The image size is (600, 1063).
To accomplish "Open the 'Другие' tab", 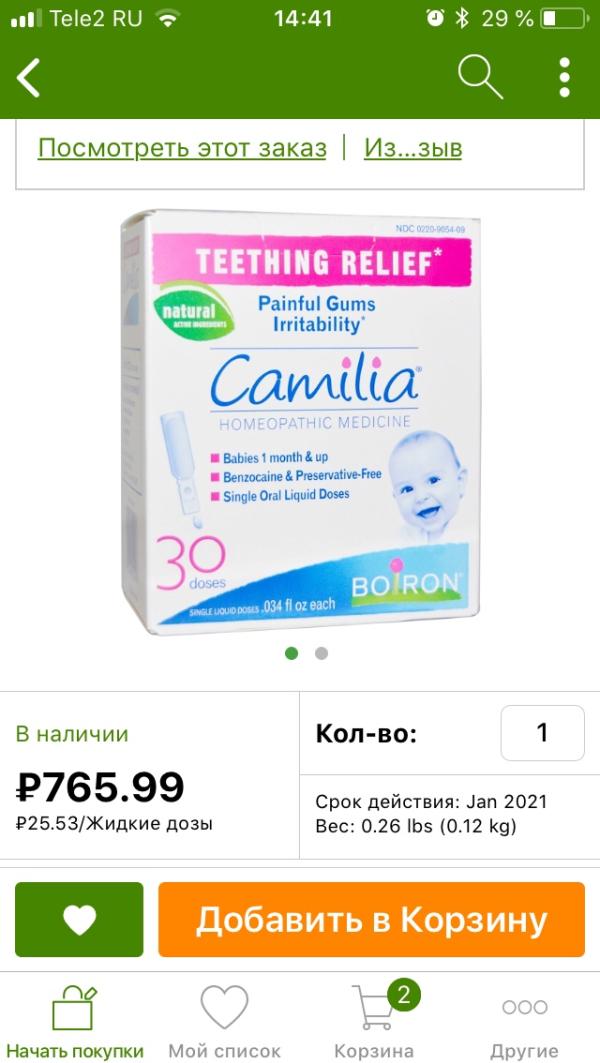I will 524,1020.
